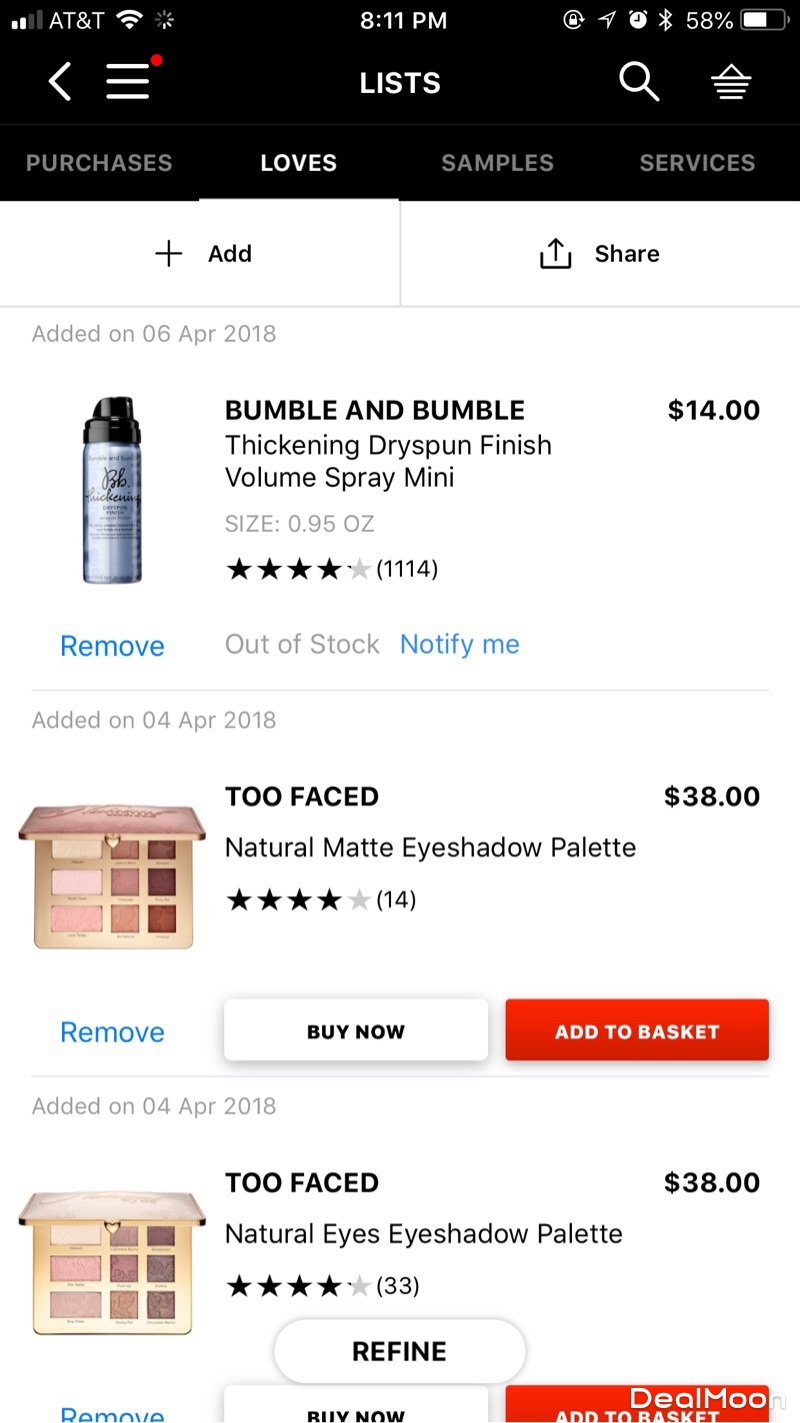Switch to the Purchases tab
Screen dimensions: 800x1423
pos(99,163)
